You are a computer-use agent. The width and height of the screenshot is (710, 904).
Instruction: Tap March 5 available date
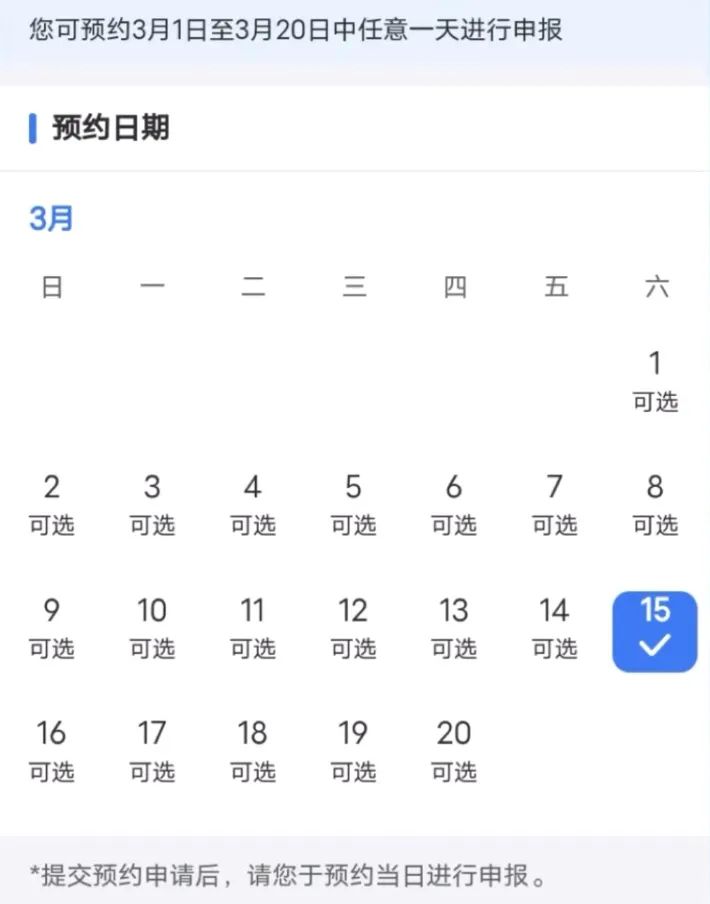click(x=353, y=505)
